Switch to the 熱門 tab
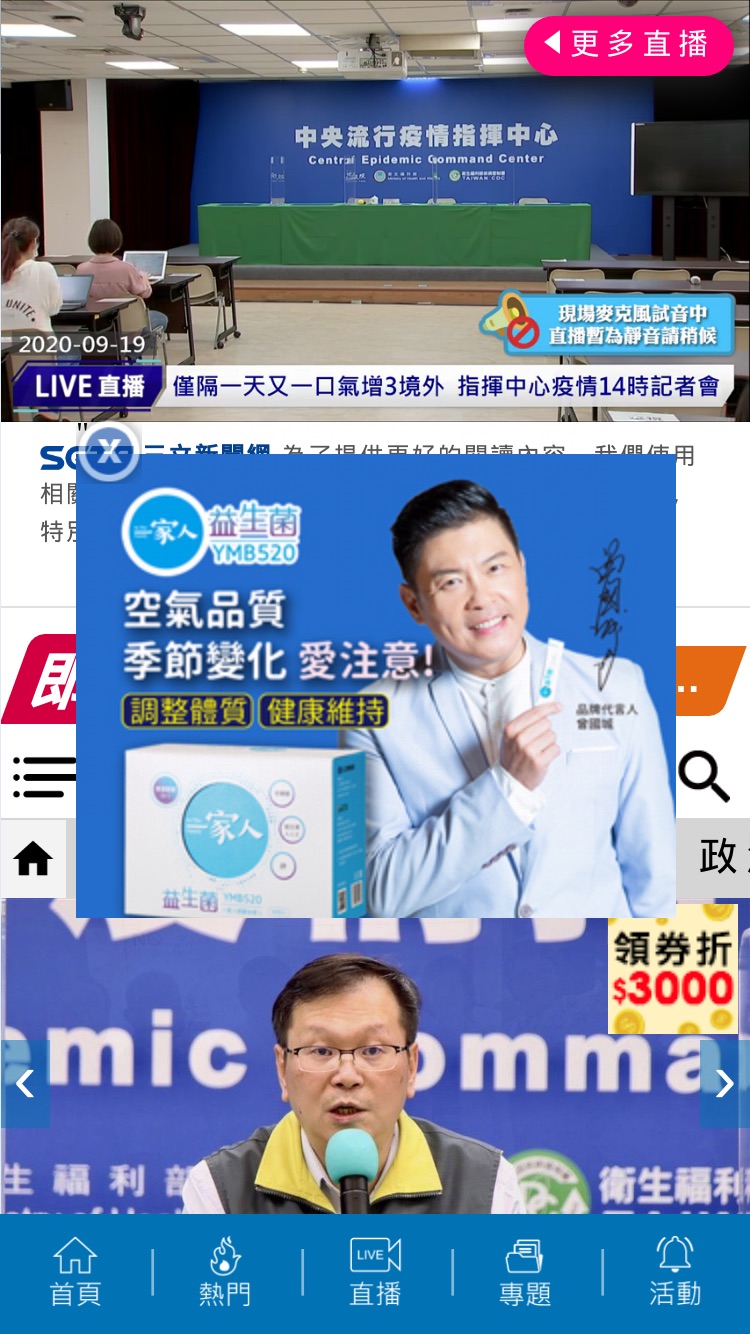The image size is (750, 1334). pos(225,1272)
